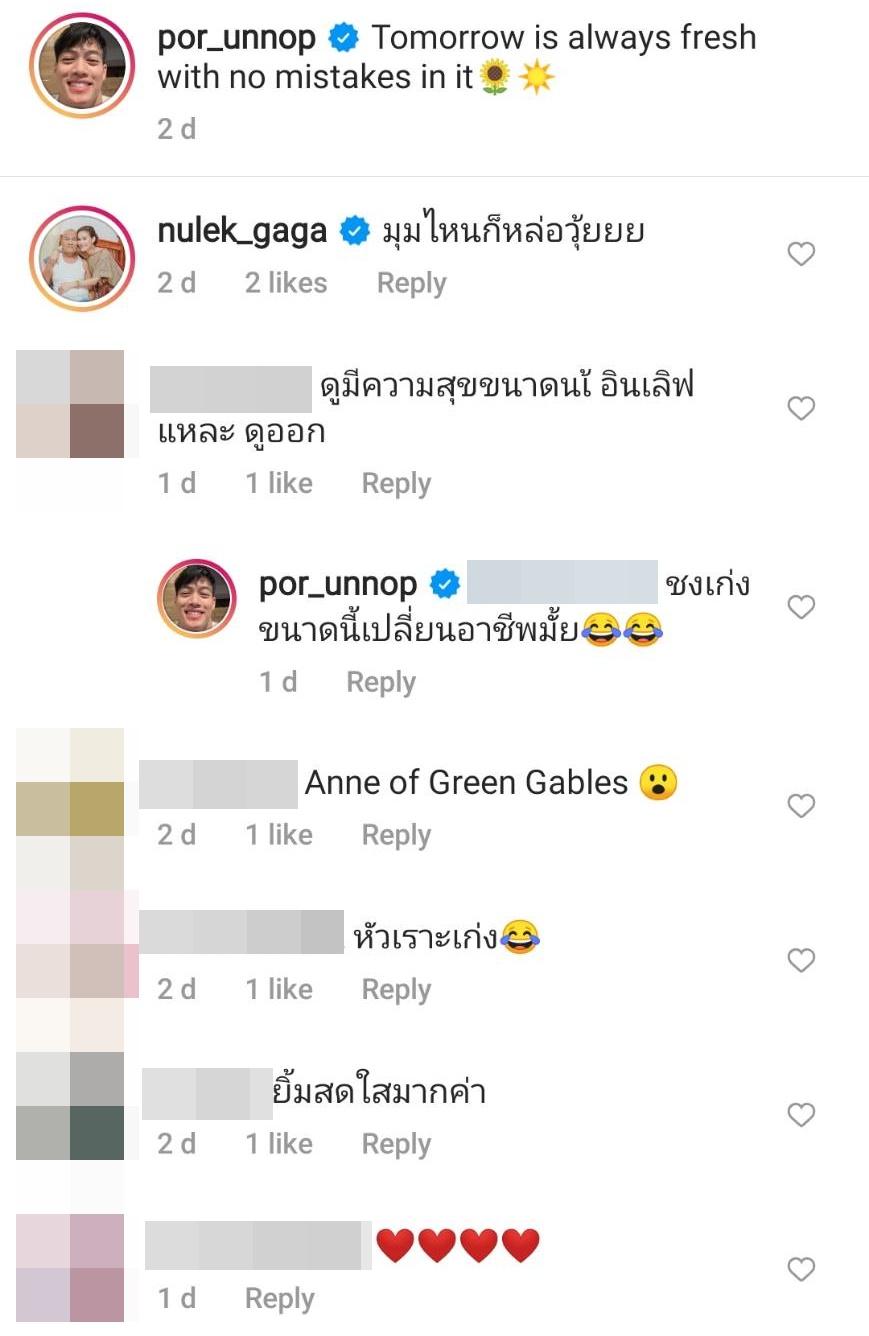Reply to the Anne of Green Gables comment

tap(396, 835)
